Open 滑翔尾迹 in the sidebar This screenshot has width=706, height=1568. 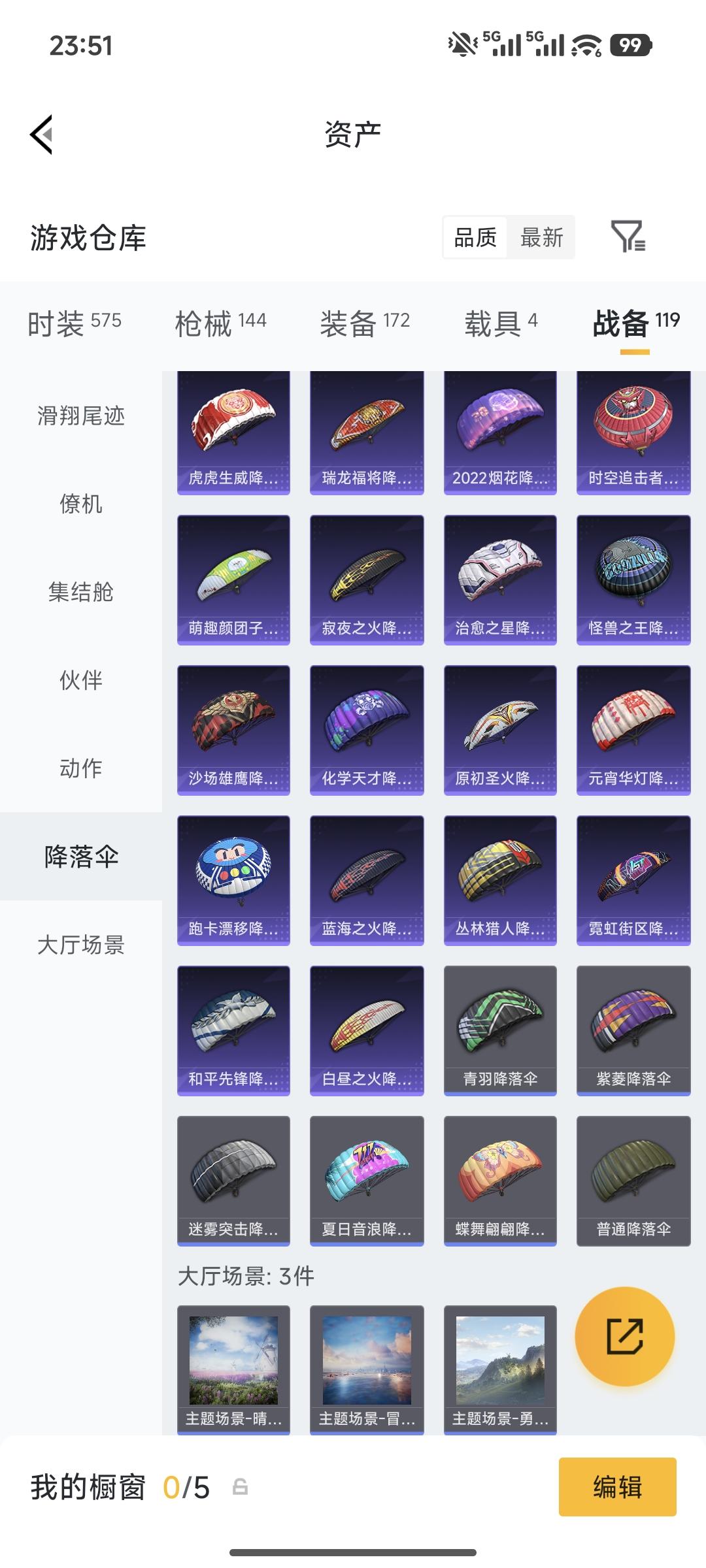80,417
